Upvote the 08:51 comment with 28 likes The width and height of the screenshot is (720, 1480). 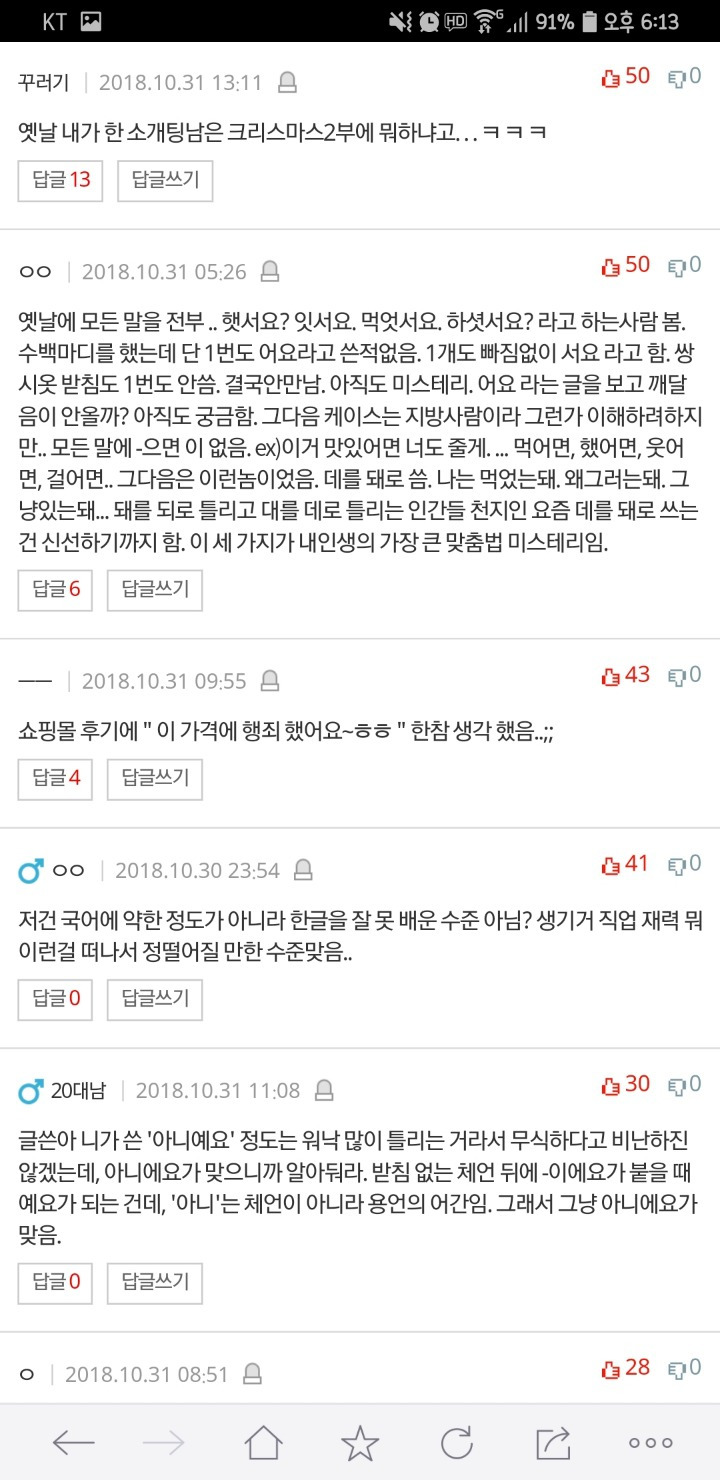coord(625,1368)
